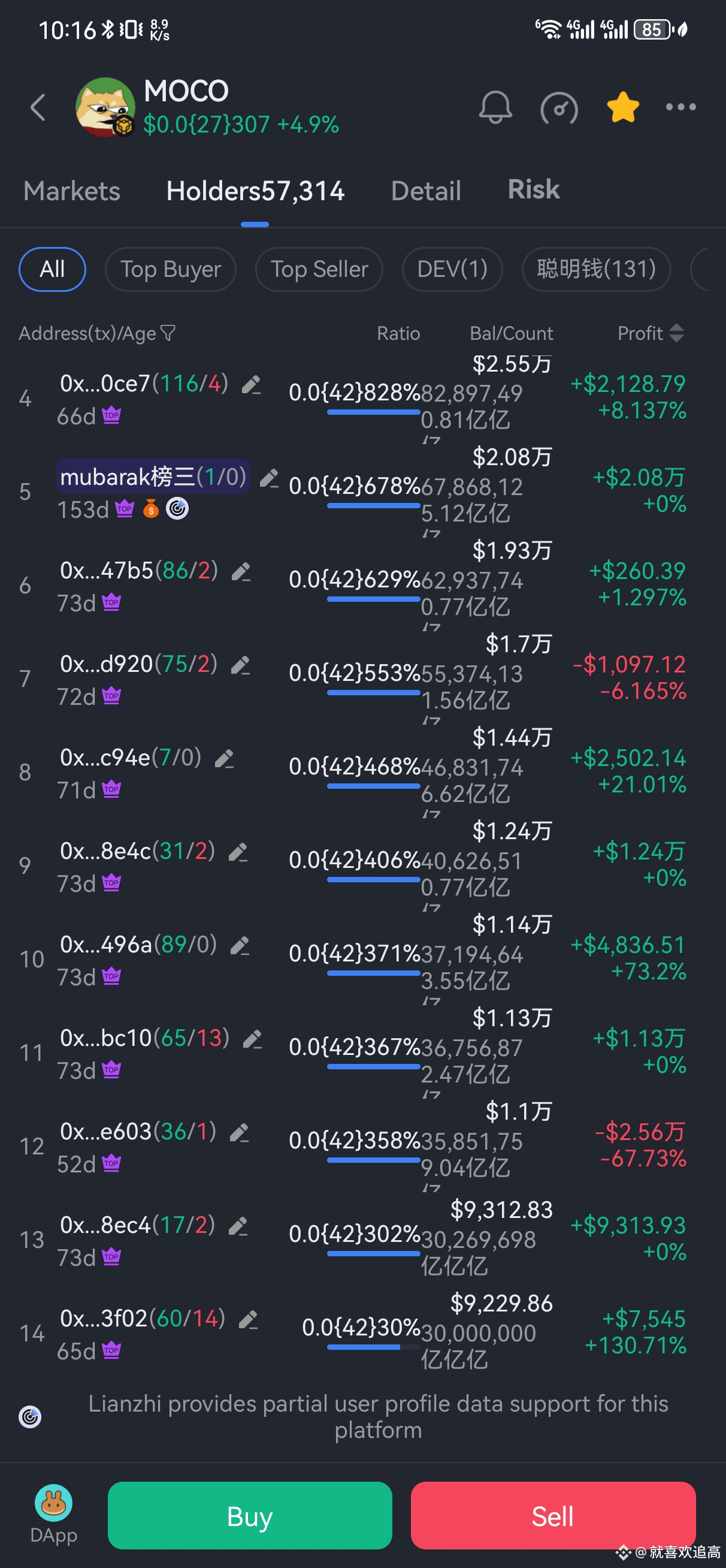This screenshot has width=726, height=1568.
Task: Tap the green Buy button
Action: pos(250,1516)
